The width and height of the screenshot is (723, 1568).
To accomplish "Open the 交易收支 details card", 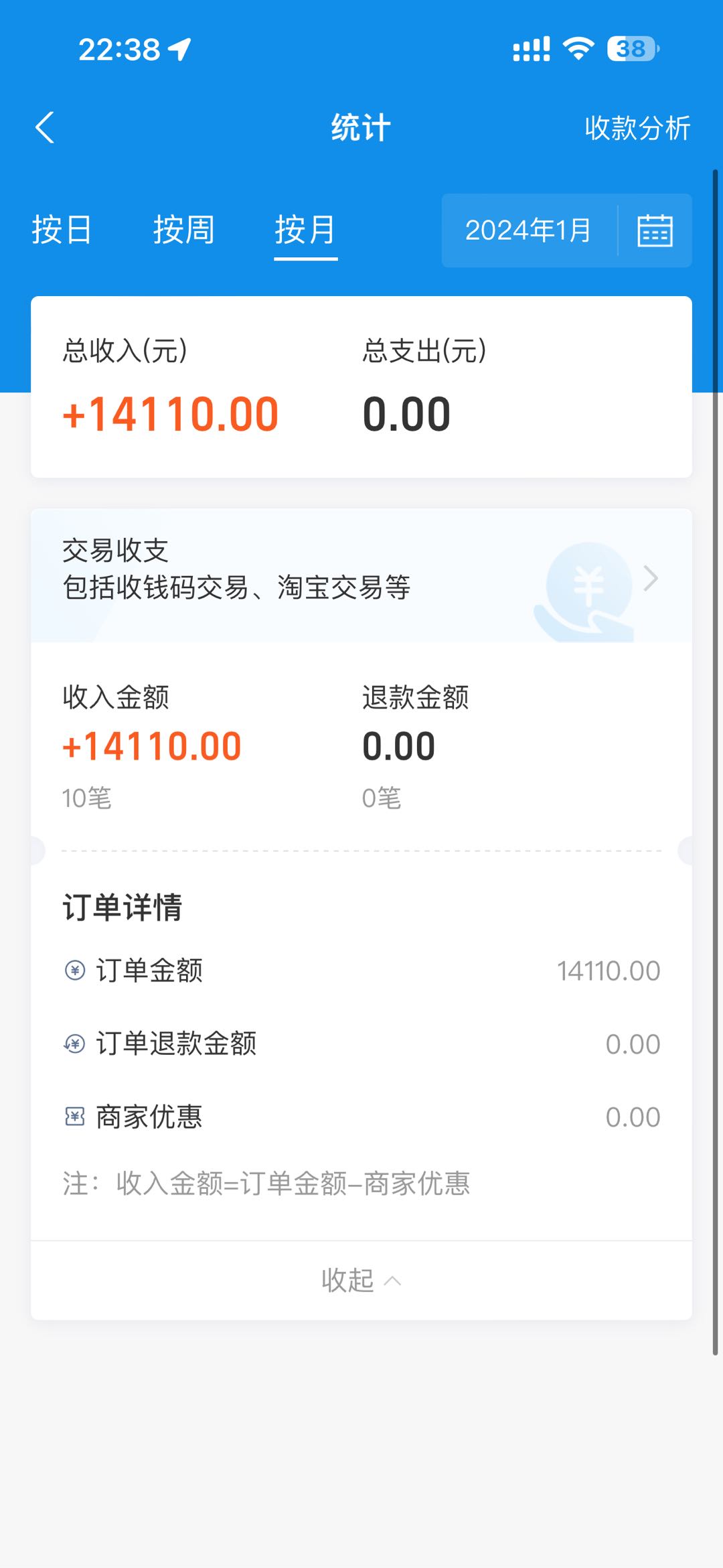I will pyautogui.click(x=361, y=575).
